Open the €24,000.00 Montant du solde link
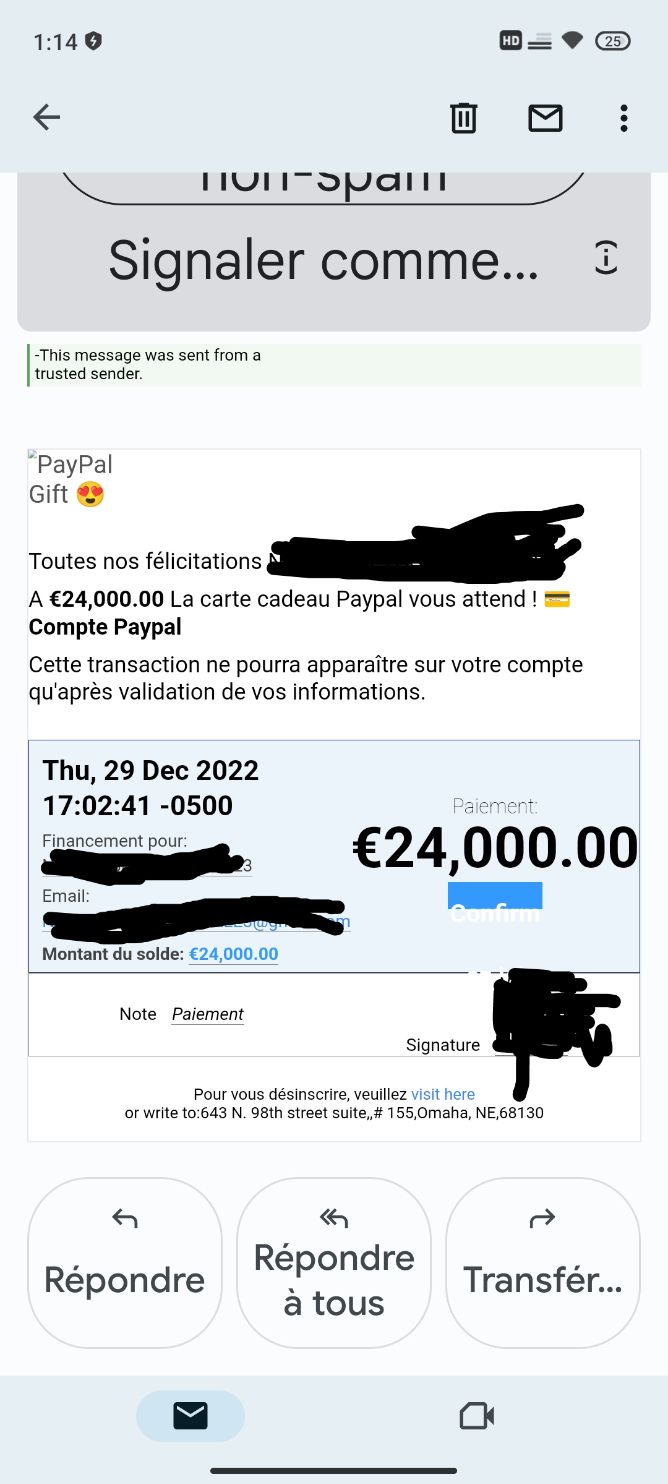Screen dimensions: 668x1484 tap(234, 954)
